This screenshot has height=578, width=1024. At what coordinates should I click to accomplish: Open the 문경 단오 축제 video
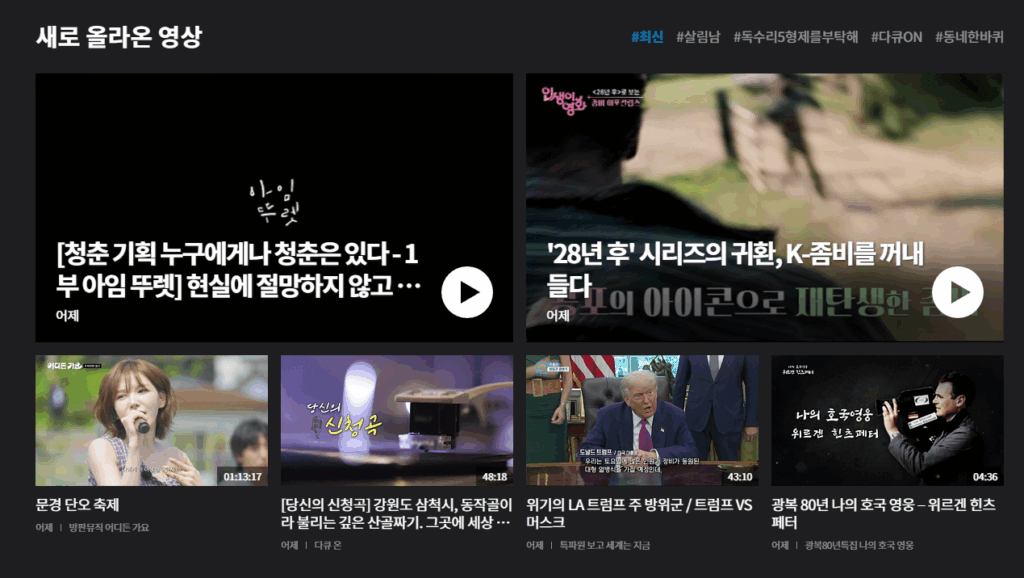(151, 421)
